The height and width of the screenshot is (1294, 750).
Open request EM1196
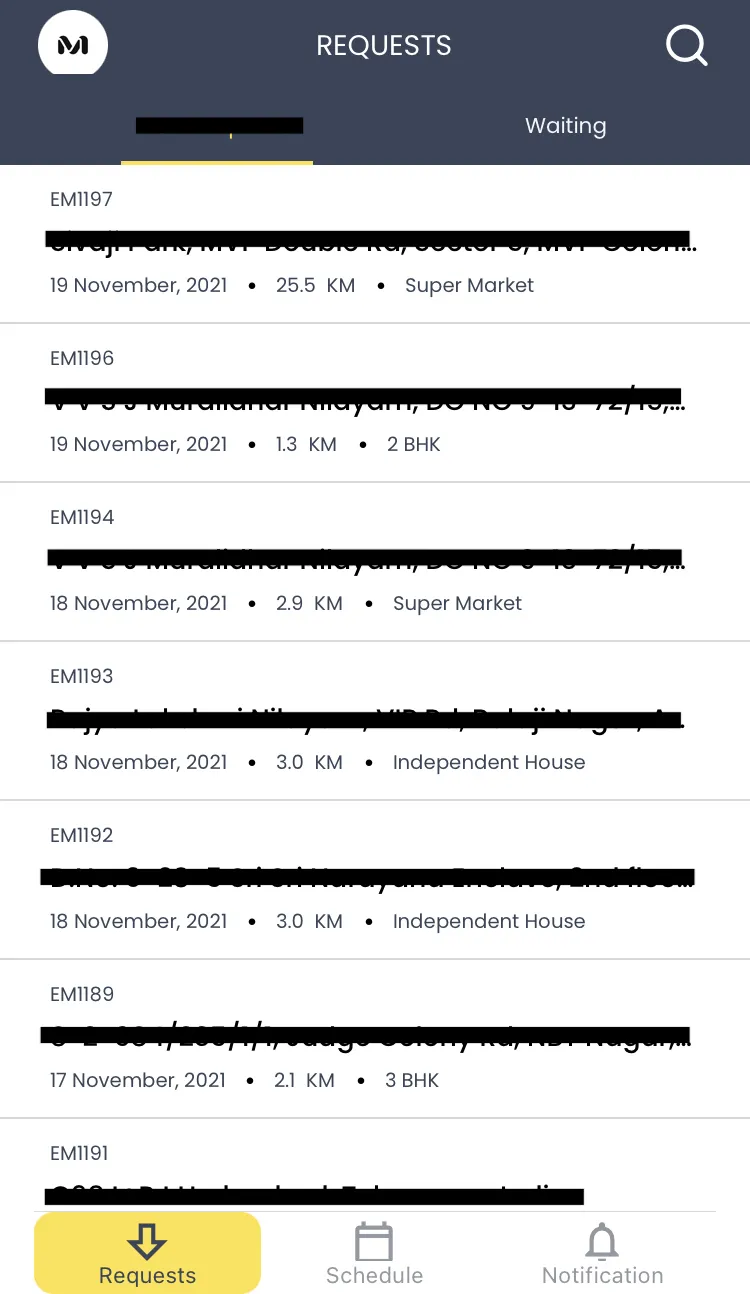[375, 402]
